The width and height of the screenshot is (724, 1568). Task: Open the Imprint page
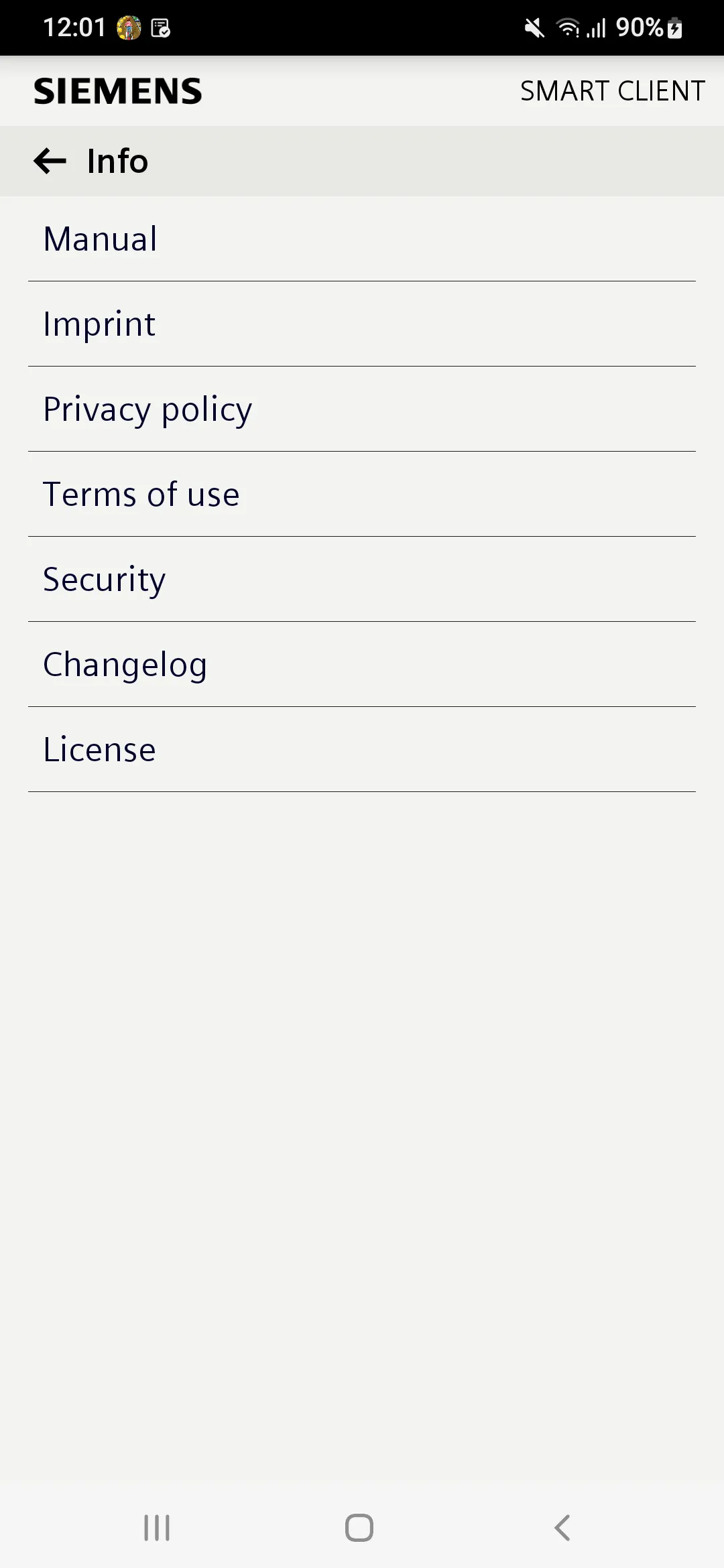click(x=99, y=324)
